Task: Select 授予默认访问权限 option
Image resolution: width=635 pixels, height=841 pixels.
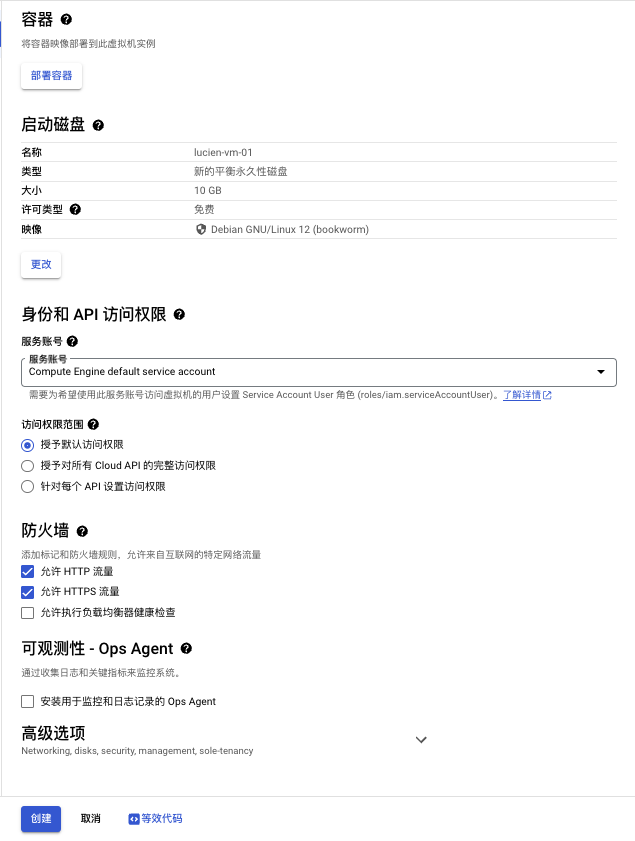Action: click(x=28, y=444)
